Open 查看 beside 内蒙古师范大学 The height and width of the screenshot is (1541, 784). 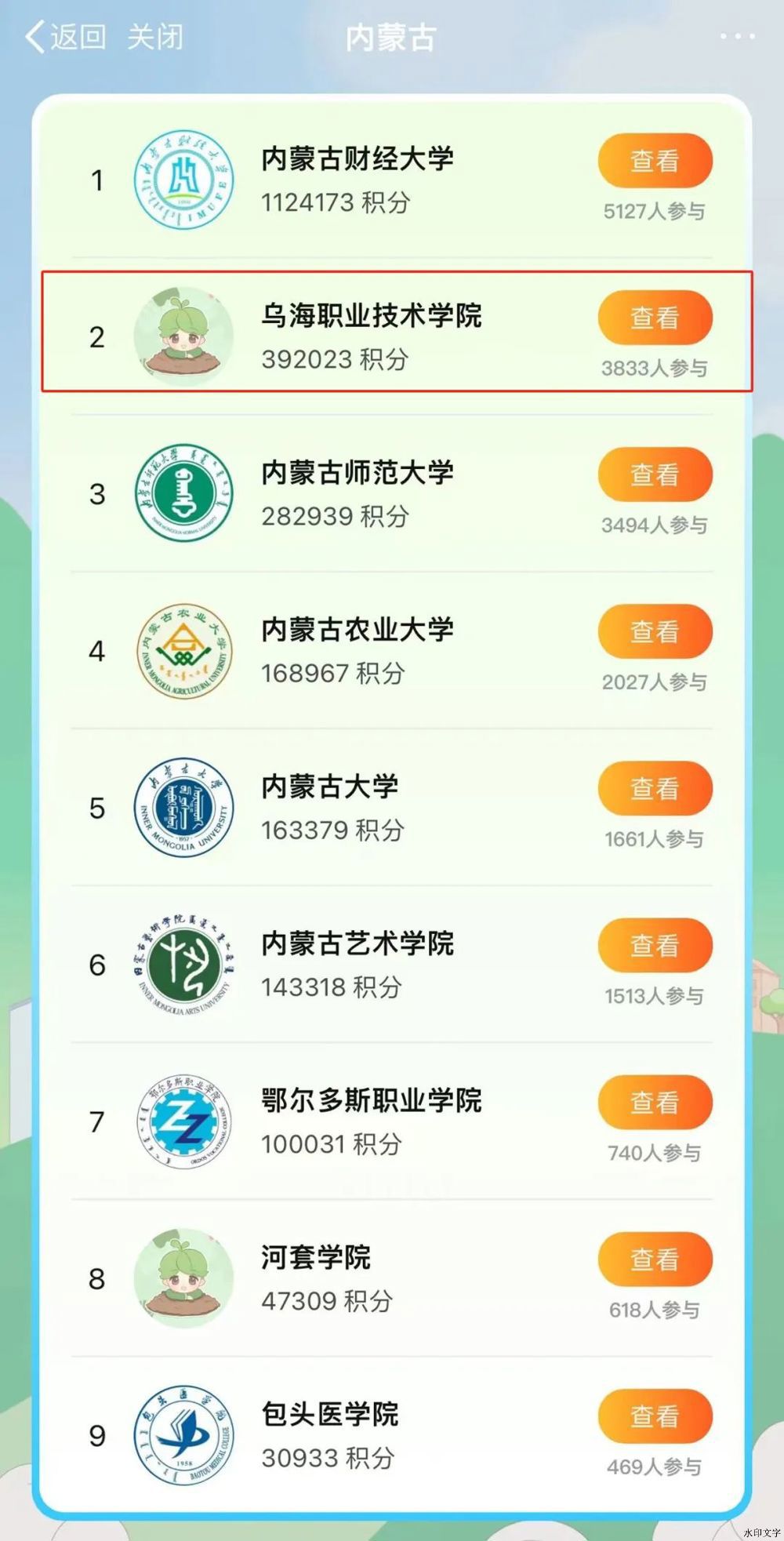pyautogui.click(x=655, y=474)
